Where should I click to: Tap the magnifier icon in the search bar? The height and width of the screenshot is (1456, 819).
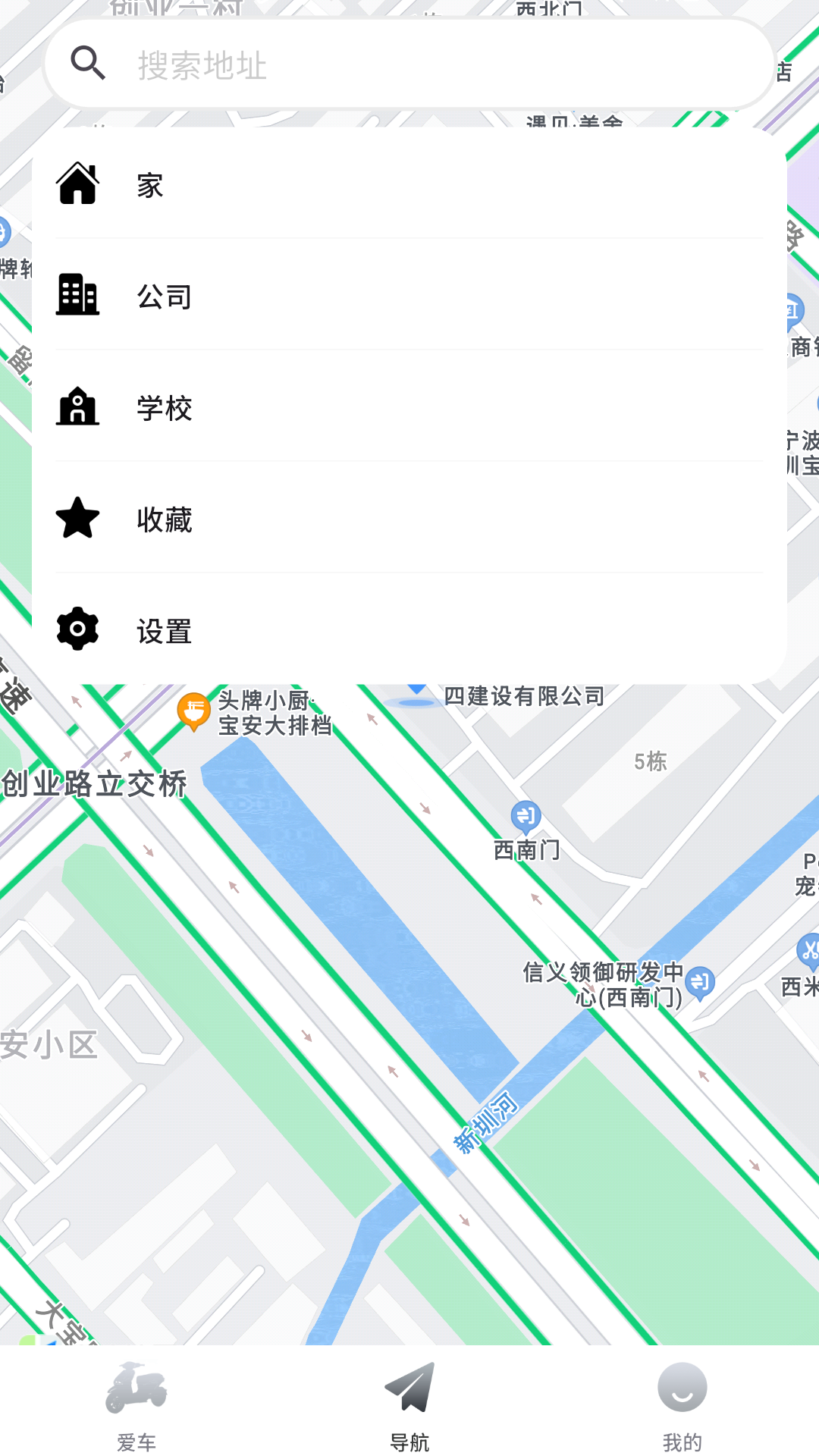pyautogui.click(x=89, y=64)
